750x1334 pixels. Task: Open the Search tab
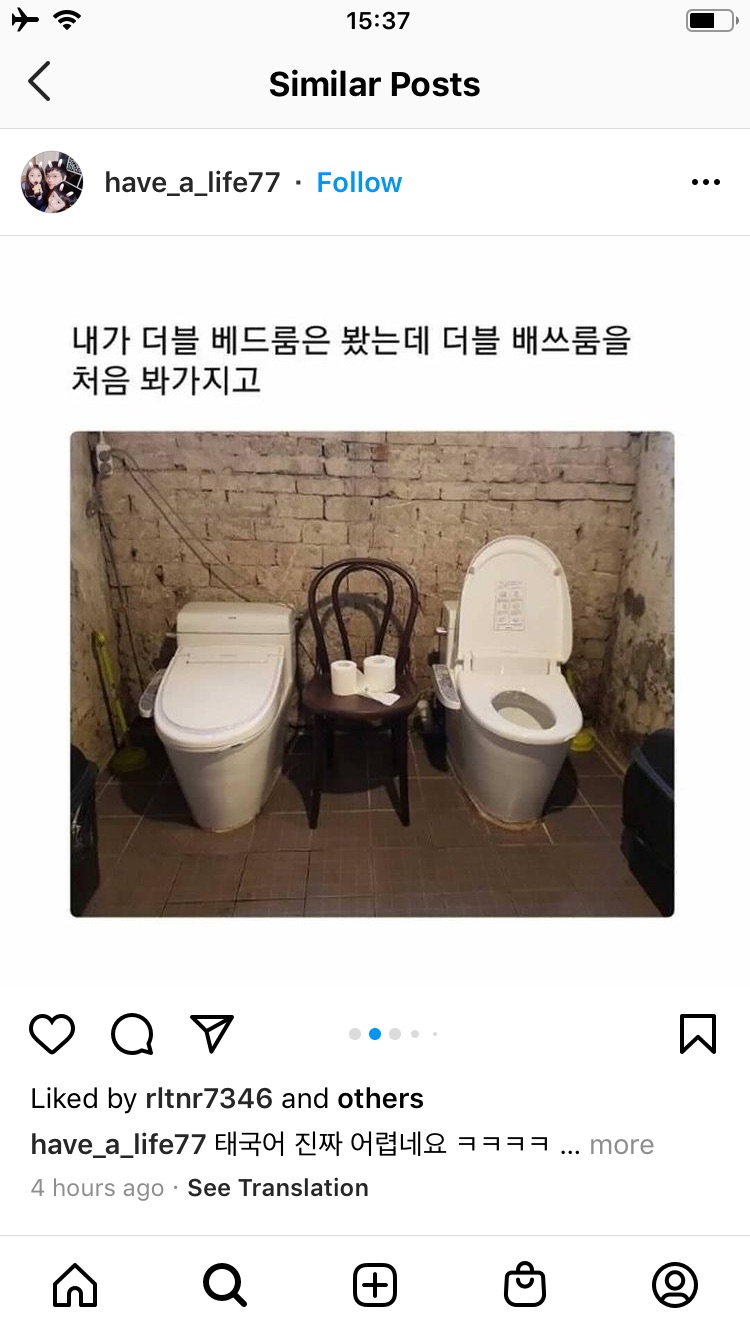[225, 1285]
